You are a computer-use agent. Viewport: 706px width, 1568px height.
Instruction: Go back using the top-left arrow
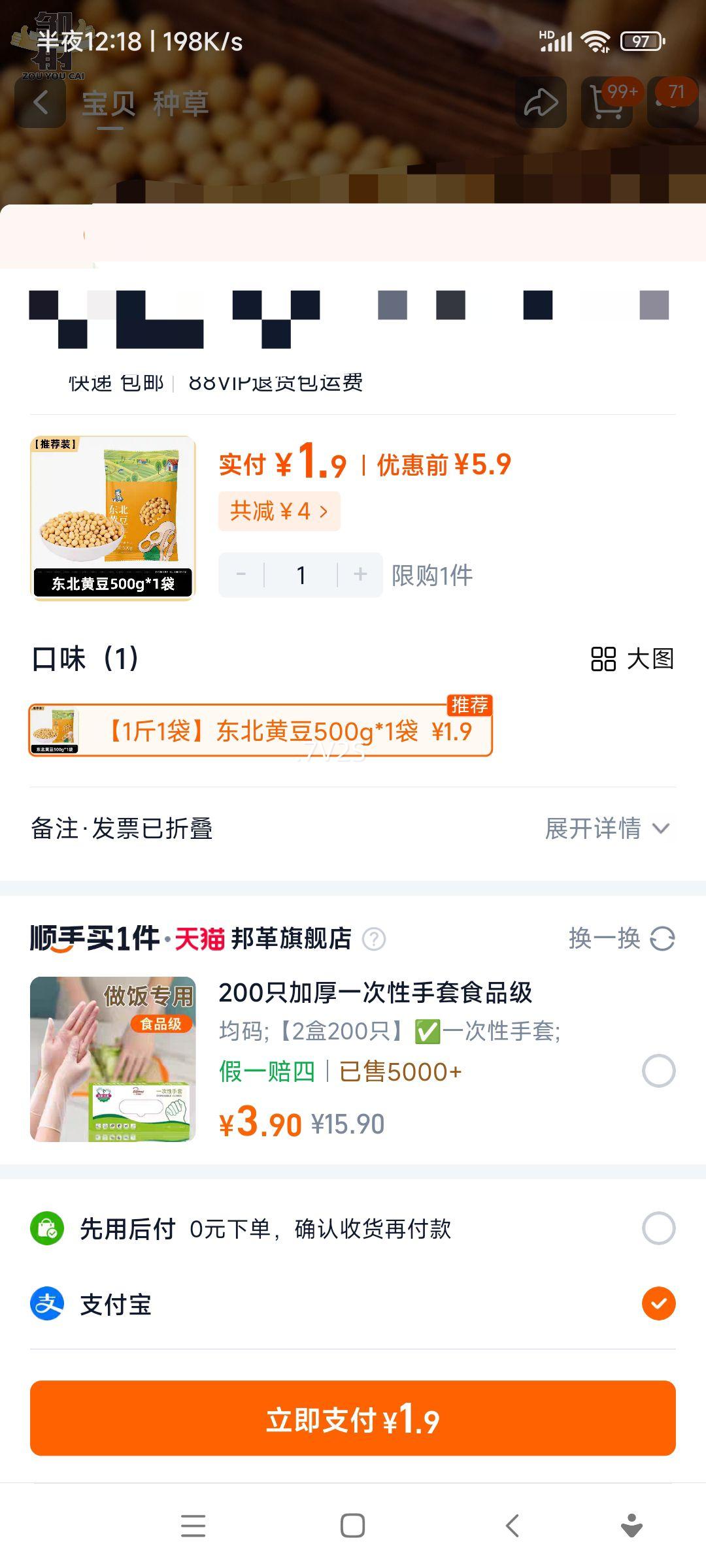[41, 103]
